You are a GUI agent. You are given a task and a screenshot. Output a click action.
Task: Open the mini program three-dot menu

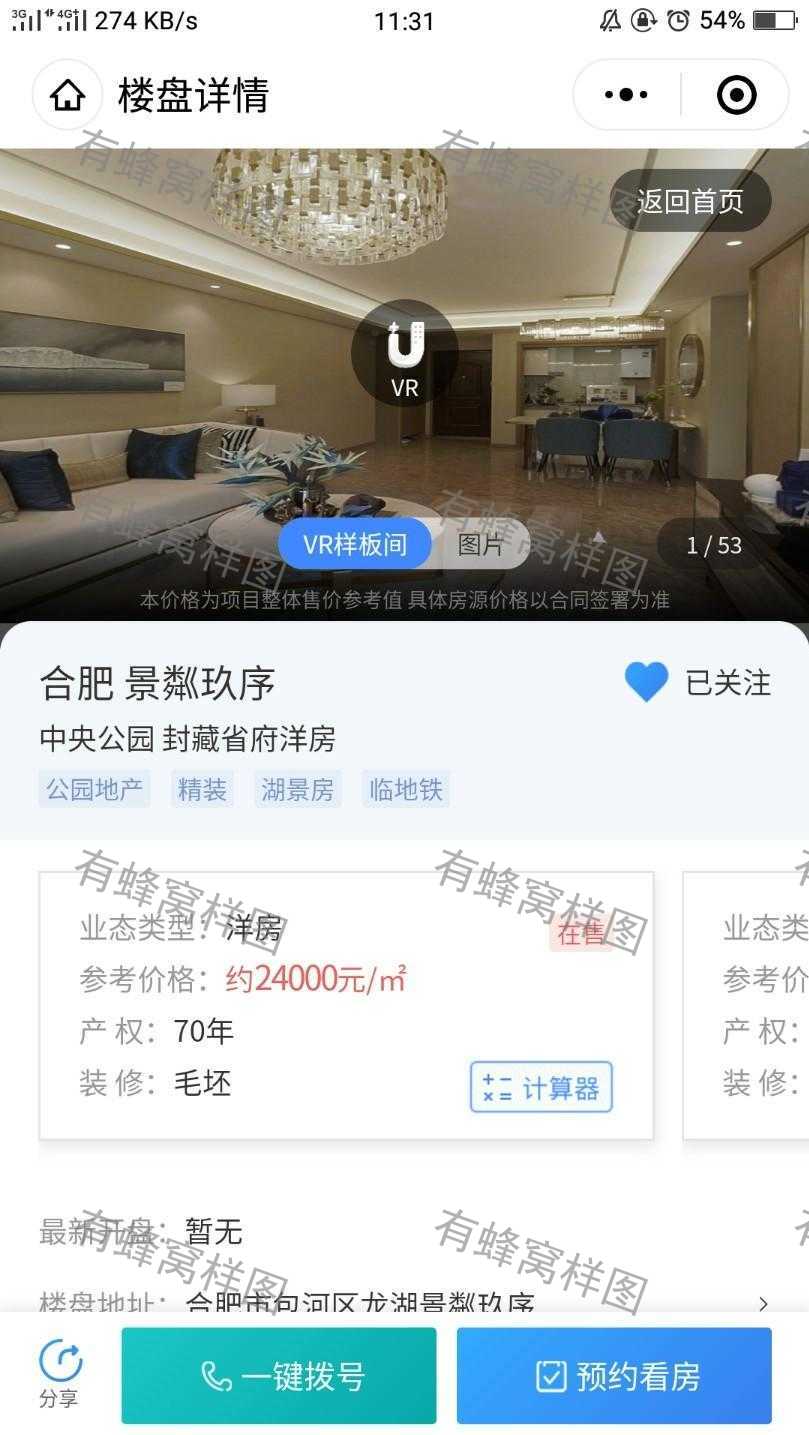coord(627,95)
